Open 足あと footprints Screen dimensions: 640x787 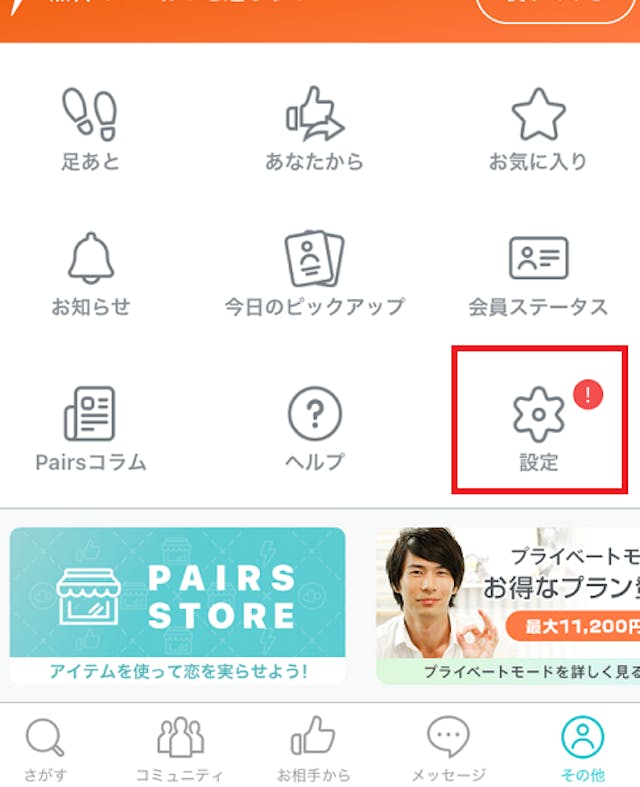[90, 129]
